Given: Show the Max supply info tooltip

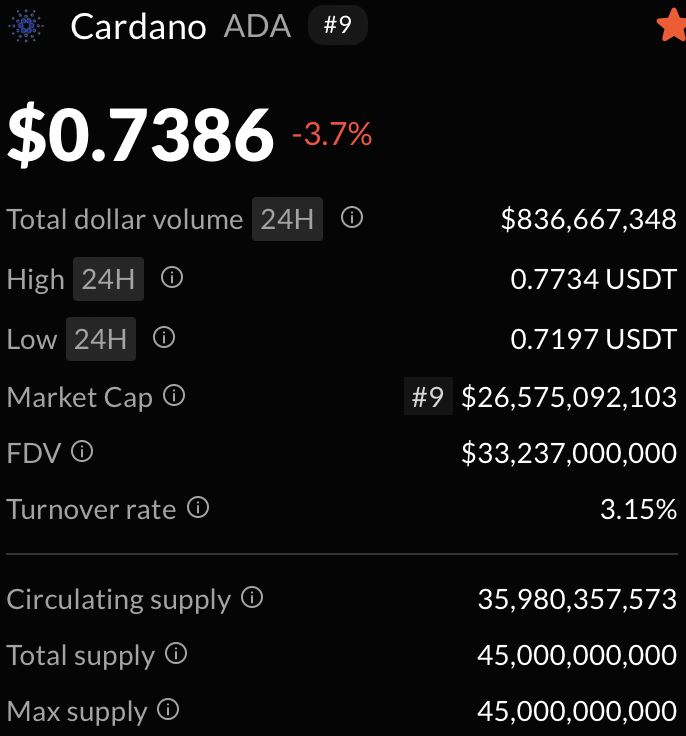Looking at the screenshot, I should (x=168, y=711).
